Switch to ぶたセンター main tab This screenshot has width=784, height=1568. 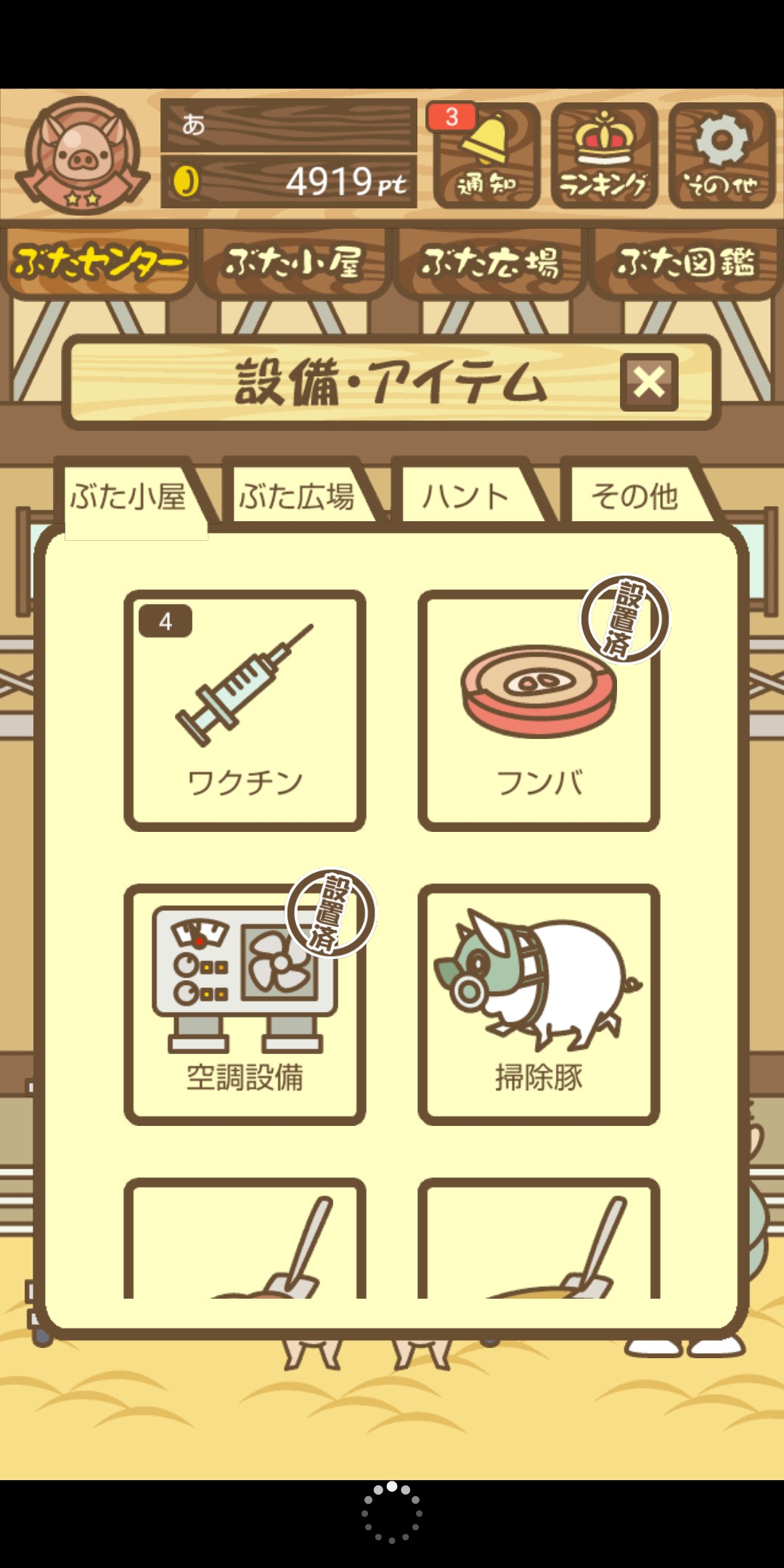[x=97, y=263]
